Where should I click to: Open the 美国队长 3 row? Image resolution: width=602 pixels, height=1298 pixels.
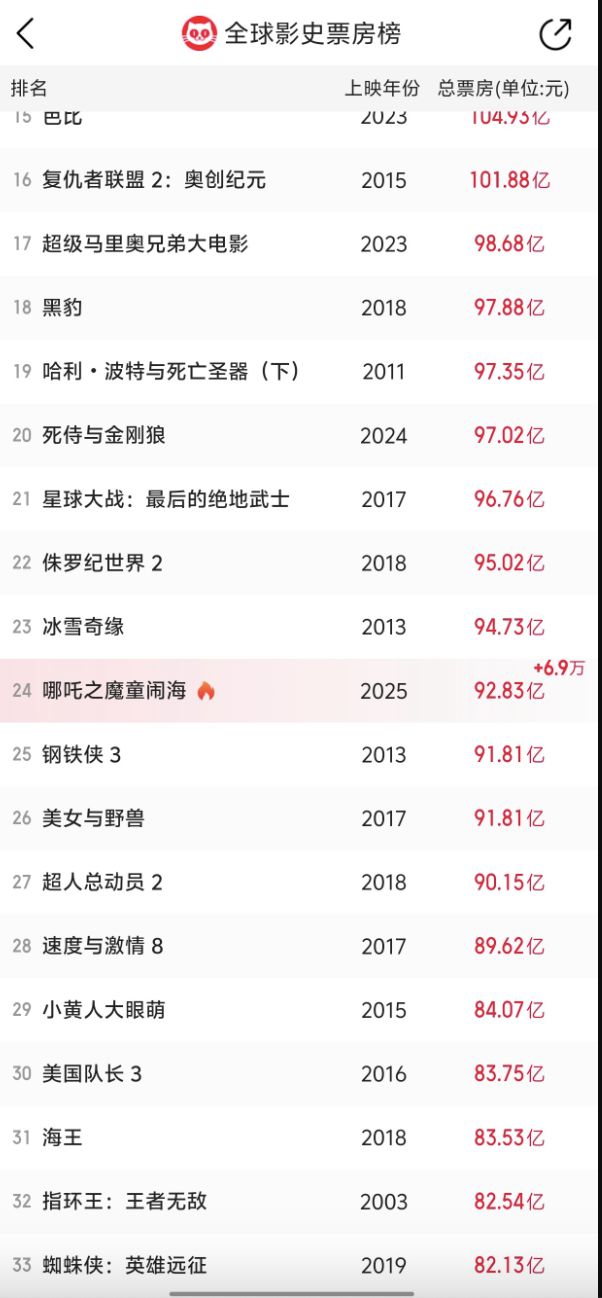(x=301, y=1074)
